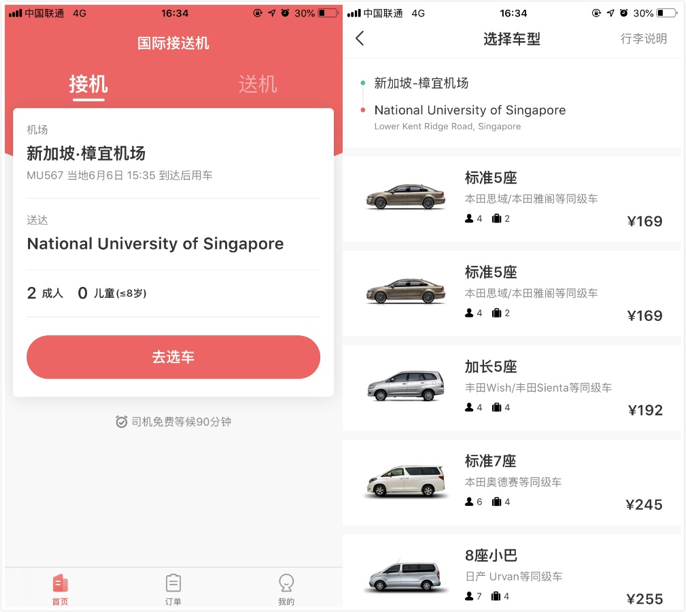Select the 接机 tab

[88, 84]
